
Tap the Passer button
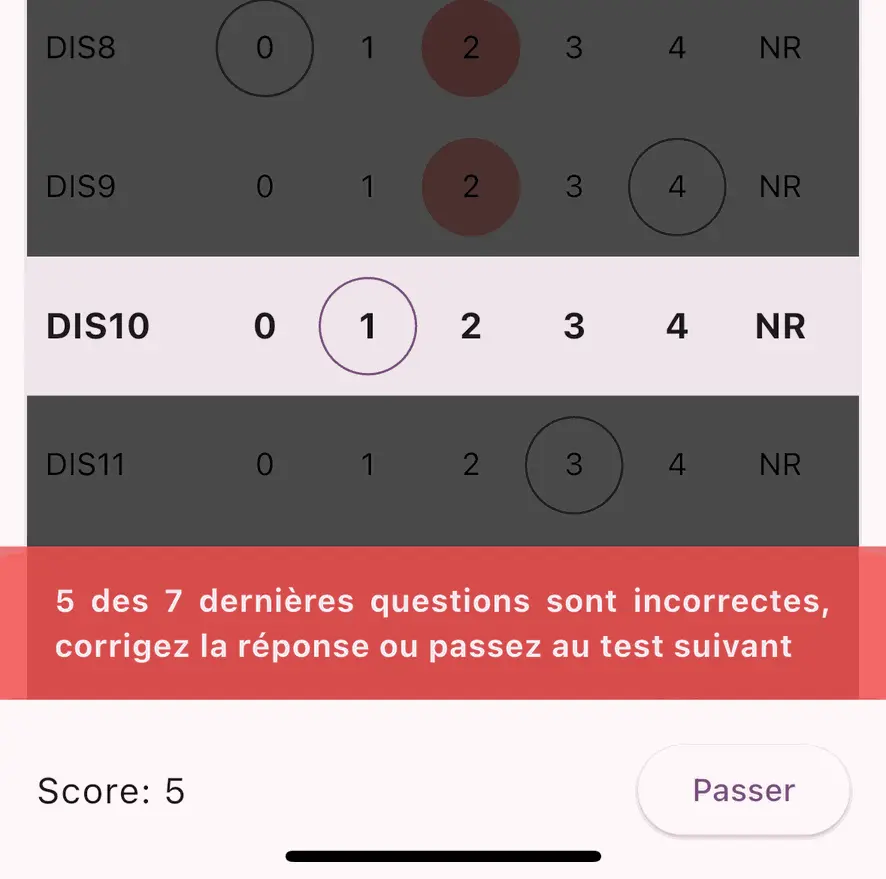pos(744,790)
